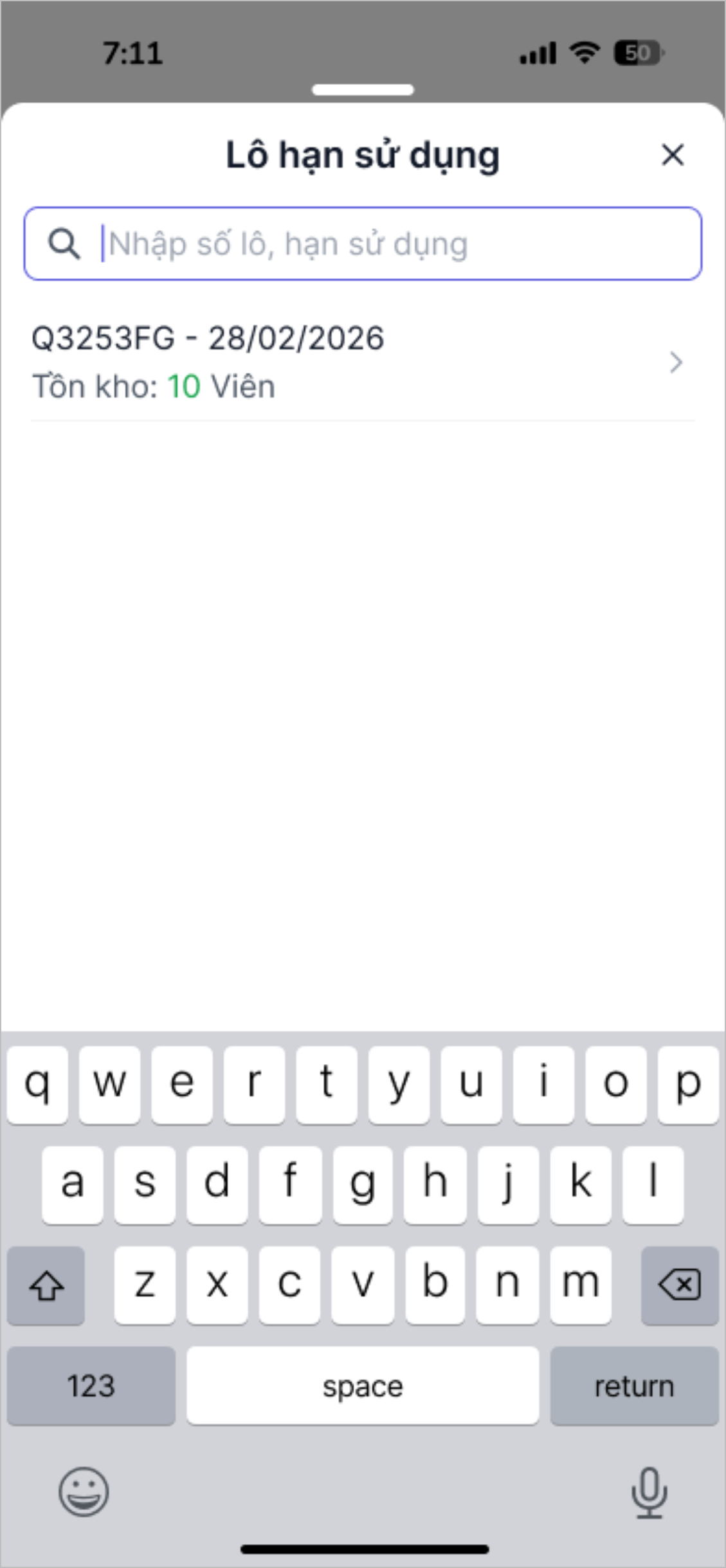Focus the Nhập số lô search field
The height and width of the screenshot is (1568, 726).
386,244
